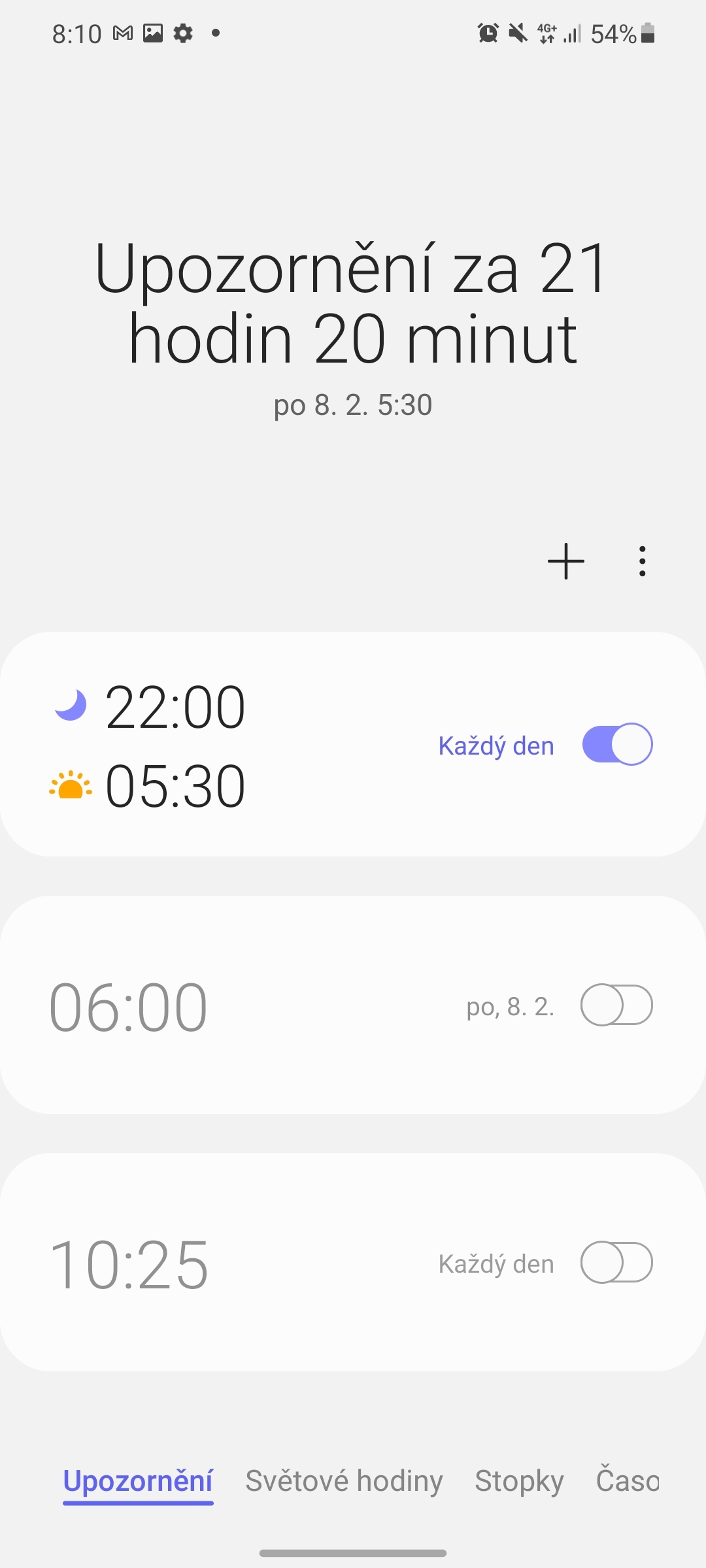This screenshot has width=706, height=1568.
Task: Turn on the 10:25 alarm
Action: (617, 1262)
